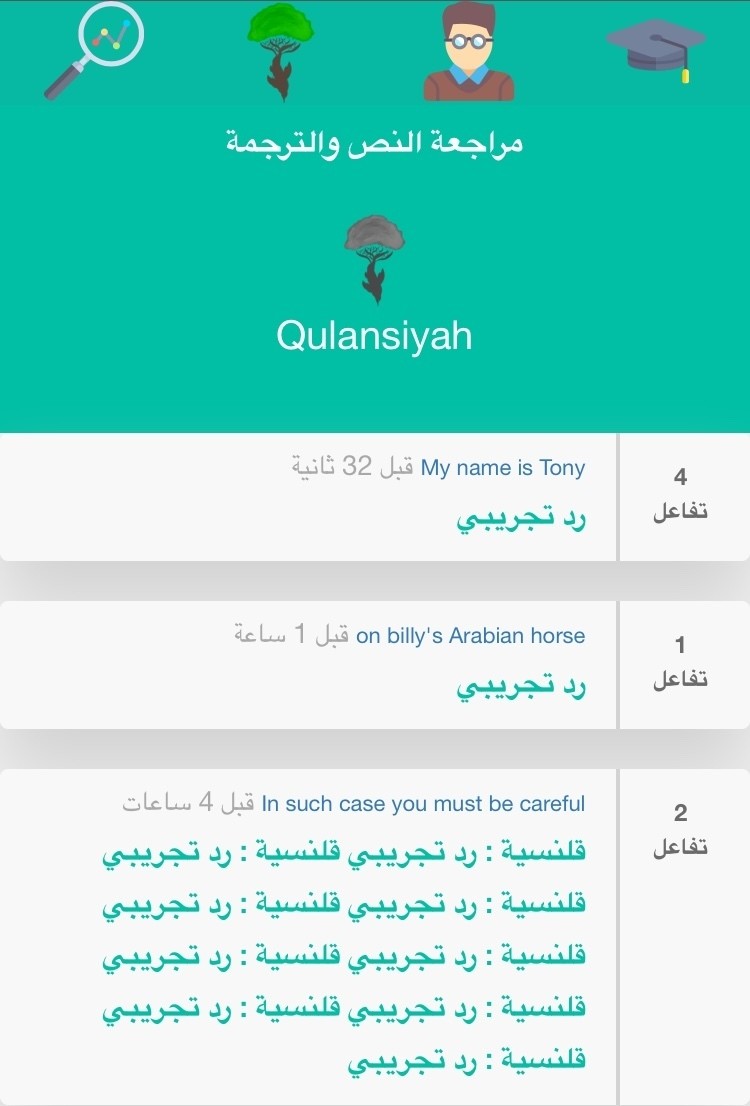
Task: Click the '1 تفاعل' interaction counter
Action: click(x=685, y=663)
